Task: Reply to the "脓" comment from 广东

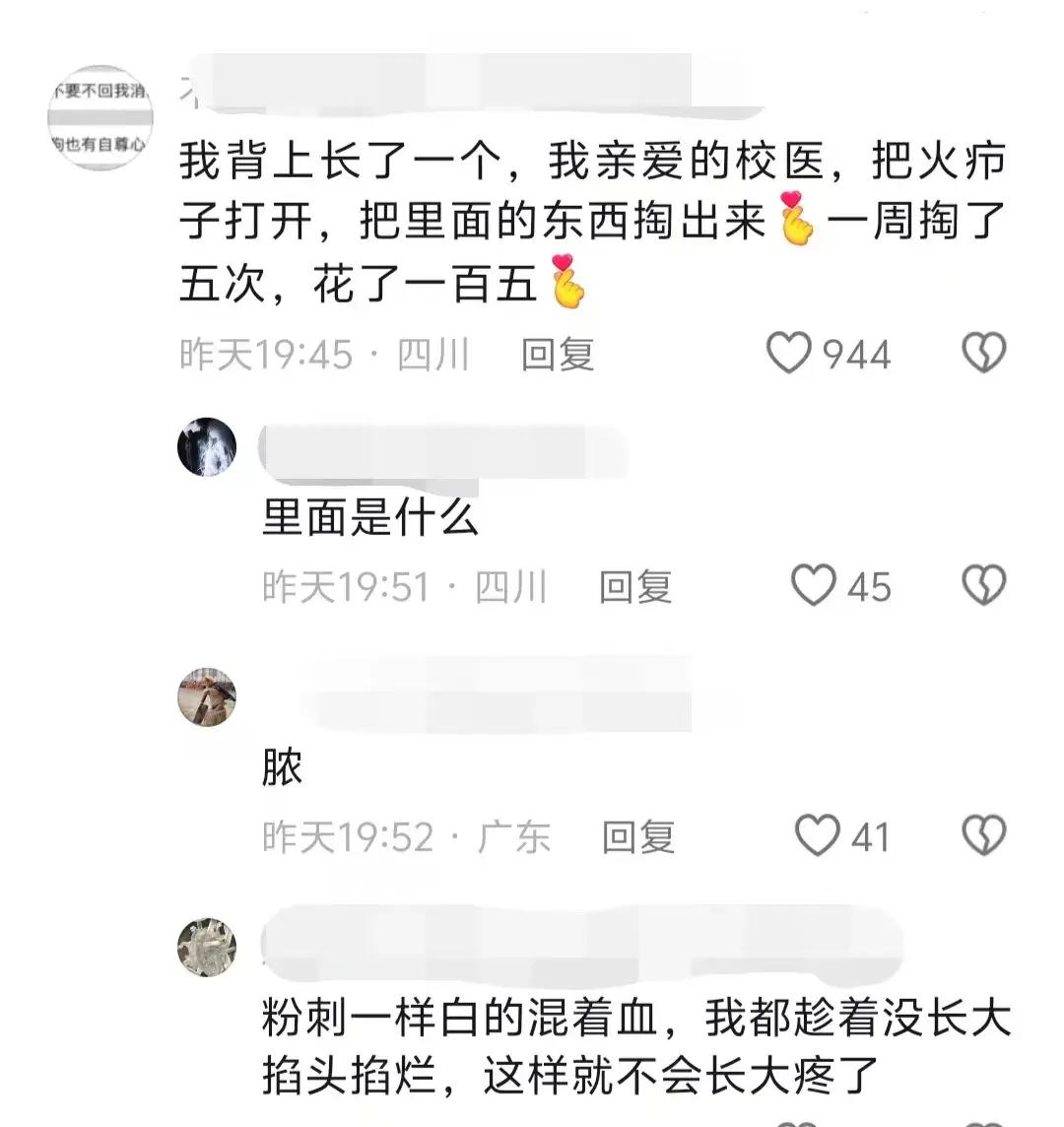Action: click(x=638, y=837)
